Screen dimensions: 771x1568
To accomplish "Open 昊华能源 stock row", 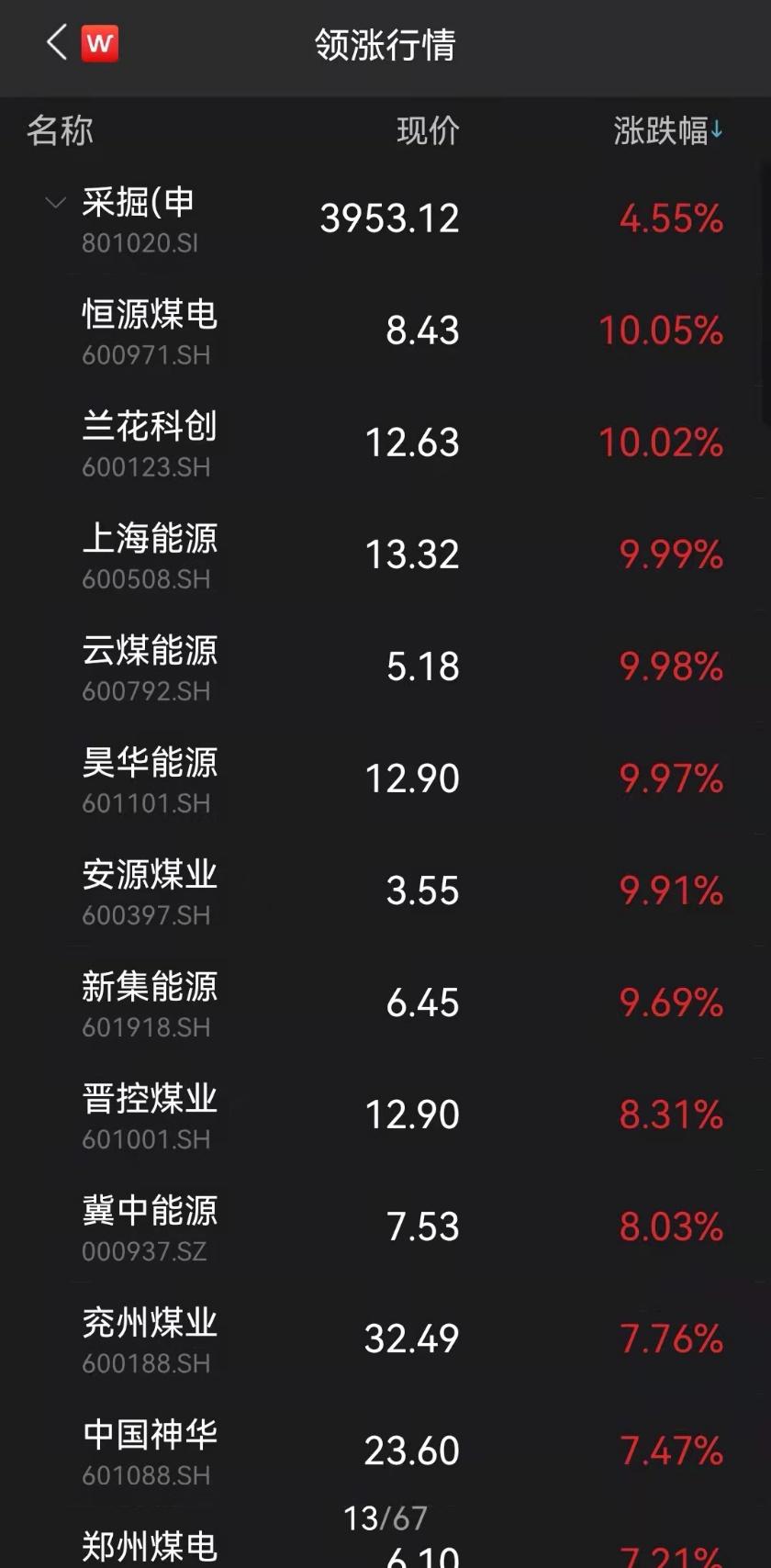I will coord(385,778).
